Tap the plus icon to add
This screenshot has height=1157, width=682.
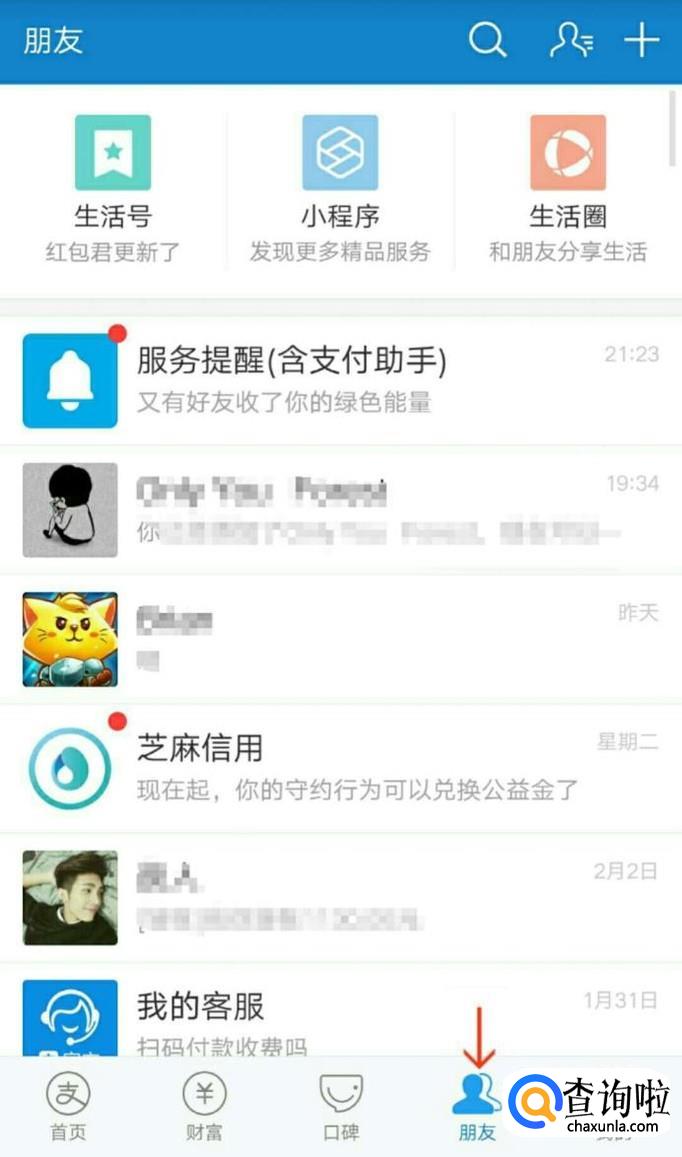642,41
